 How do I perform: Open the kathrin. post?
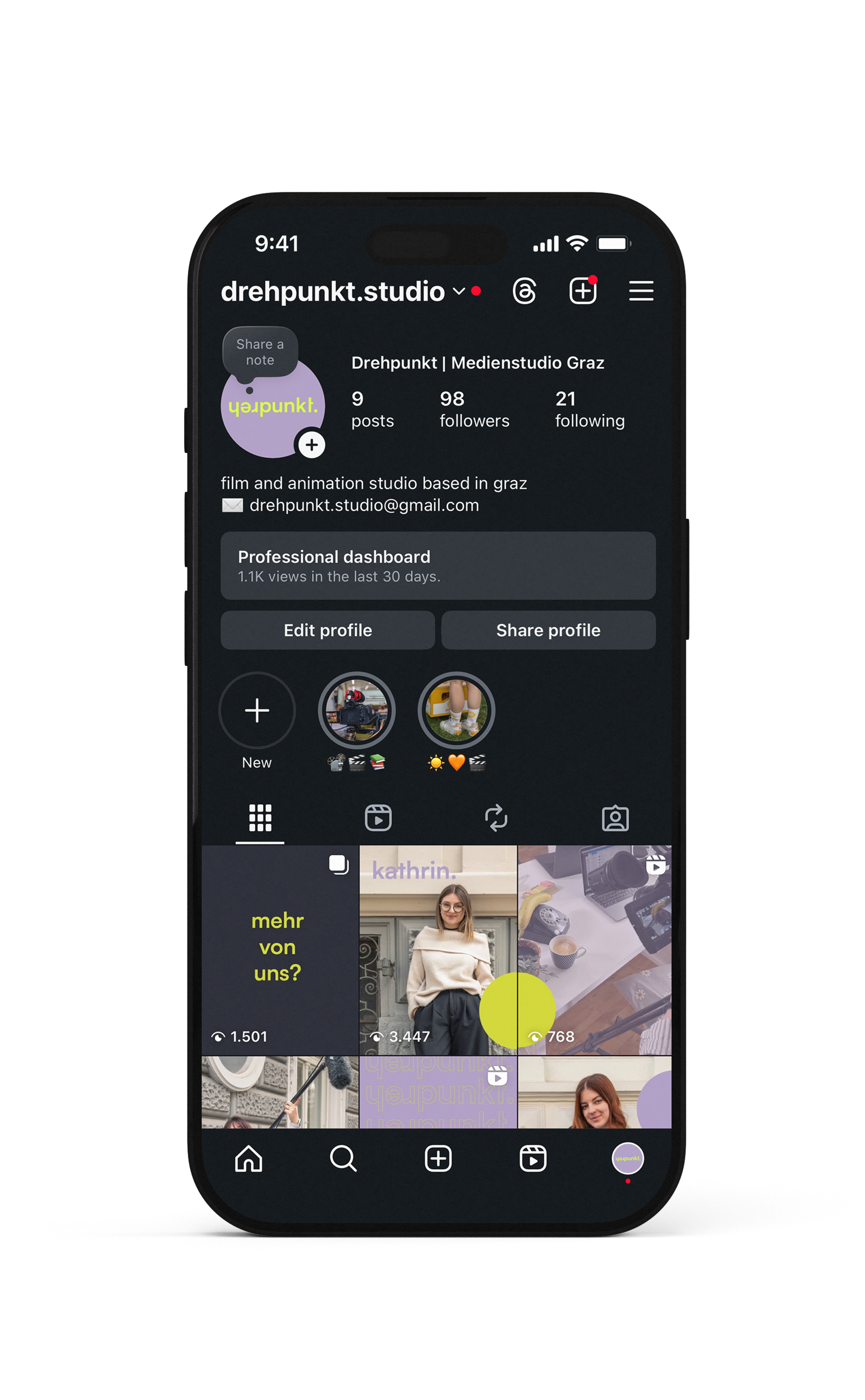click(438, 949)
